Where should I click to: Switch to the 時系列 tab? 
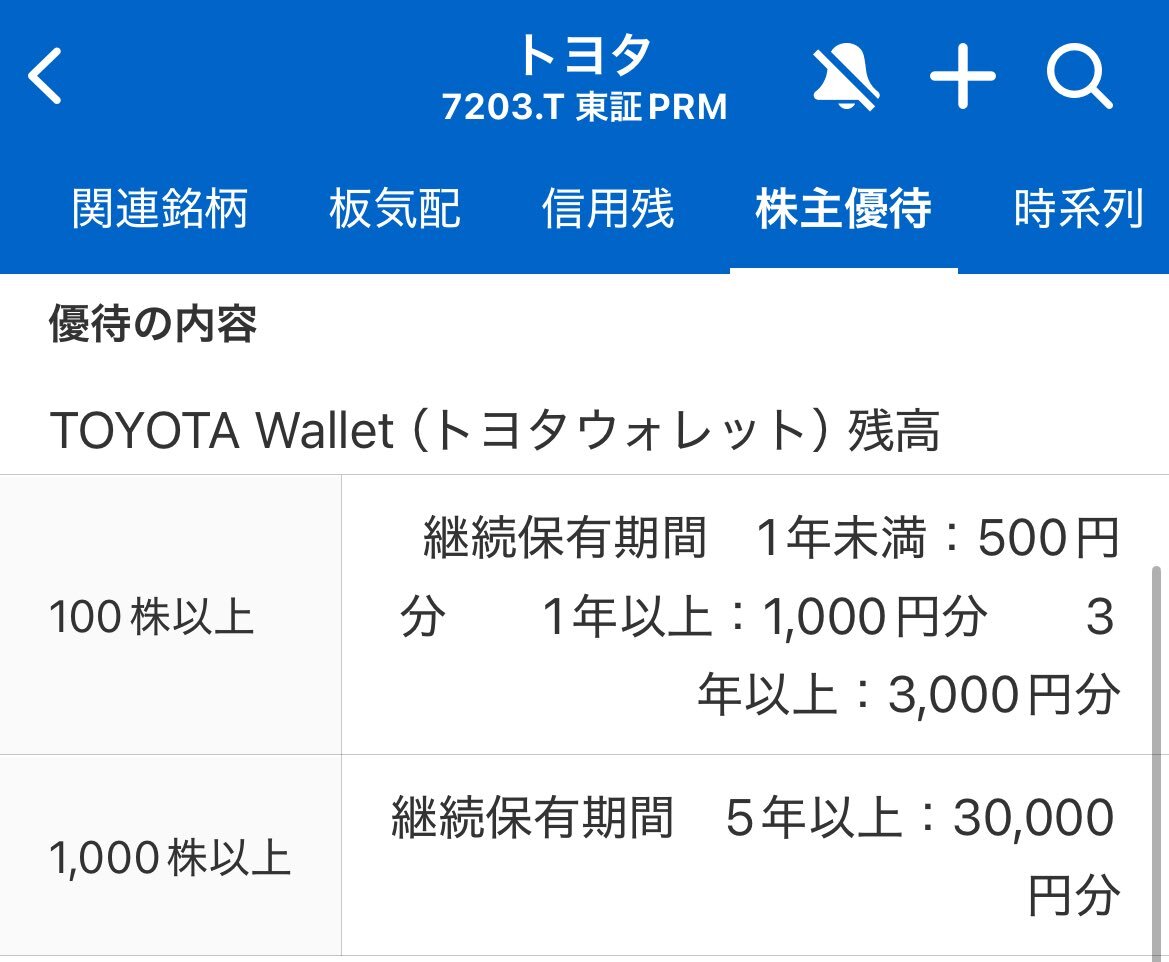pos(1078,210)
